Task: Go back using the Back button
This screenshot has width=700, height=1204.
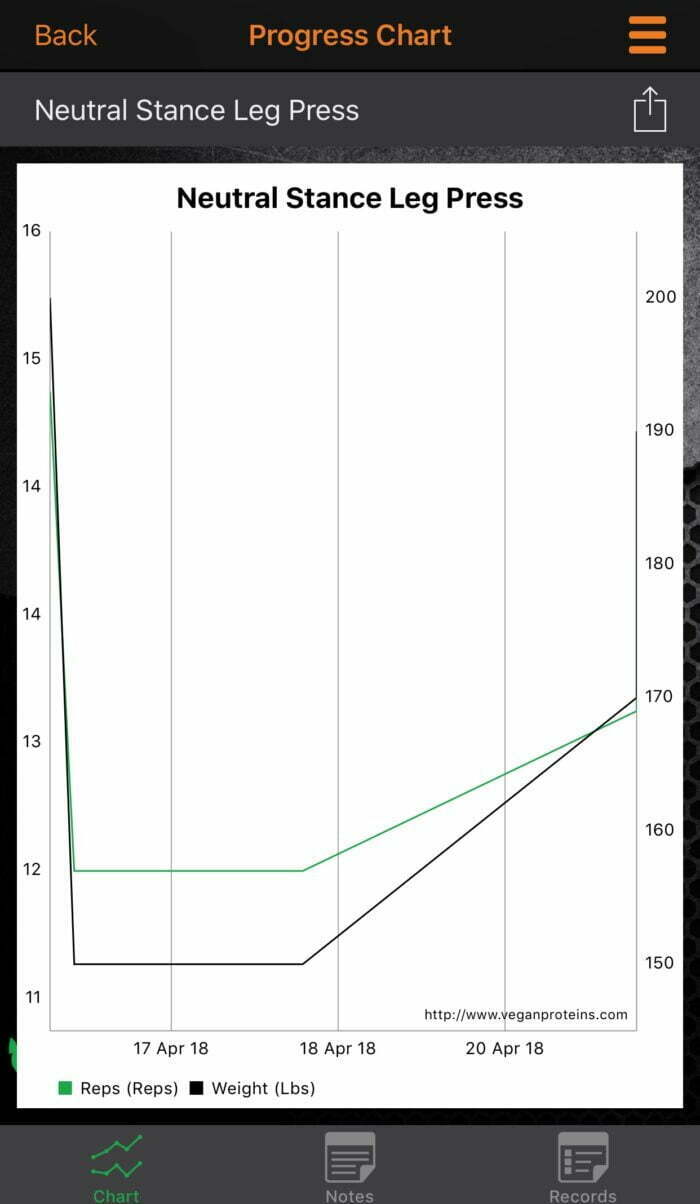Action: coord(65,36)
